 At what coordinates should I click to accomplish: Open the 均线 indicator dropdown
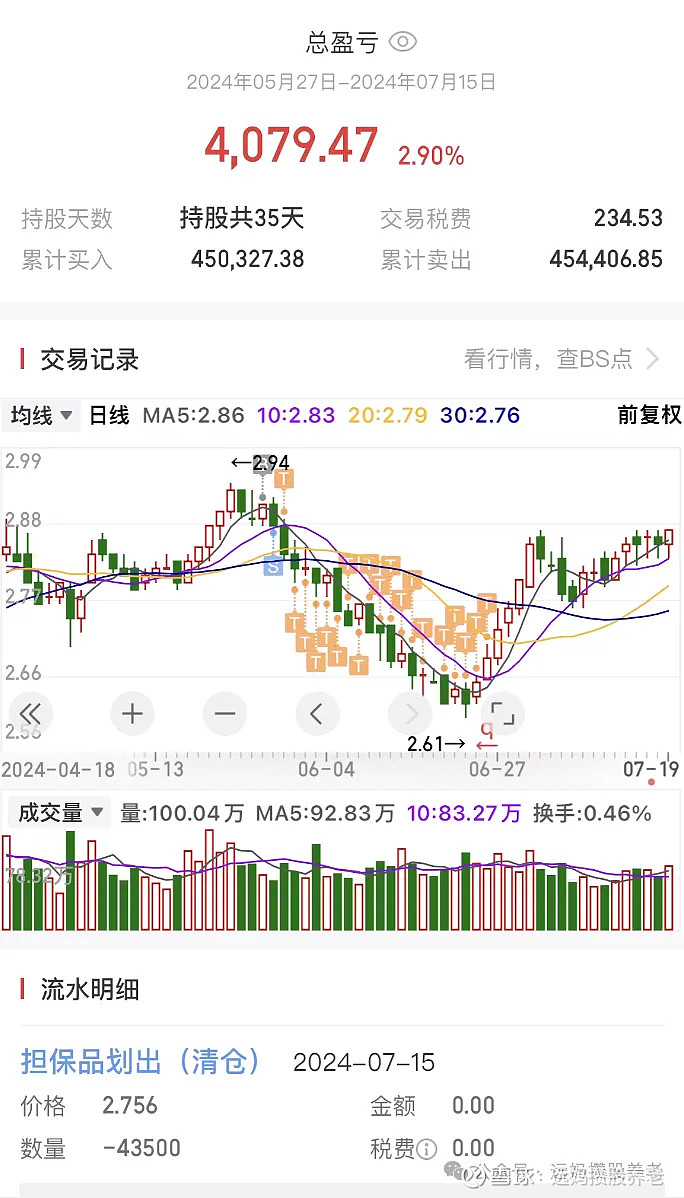click(41, 416)
